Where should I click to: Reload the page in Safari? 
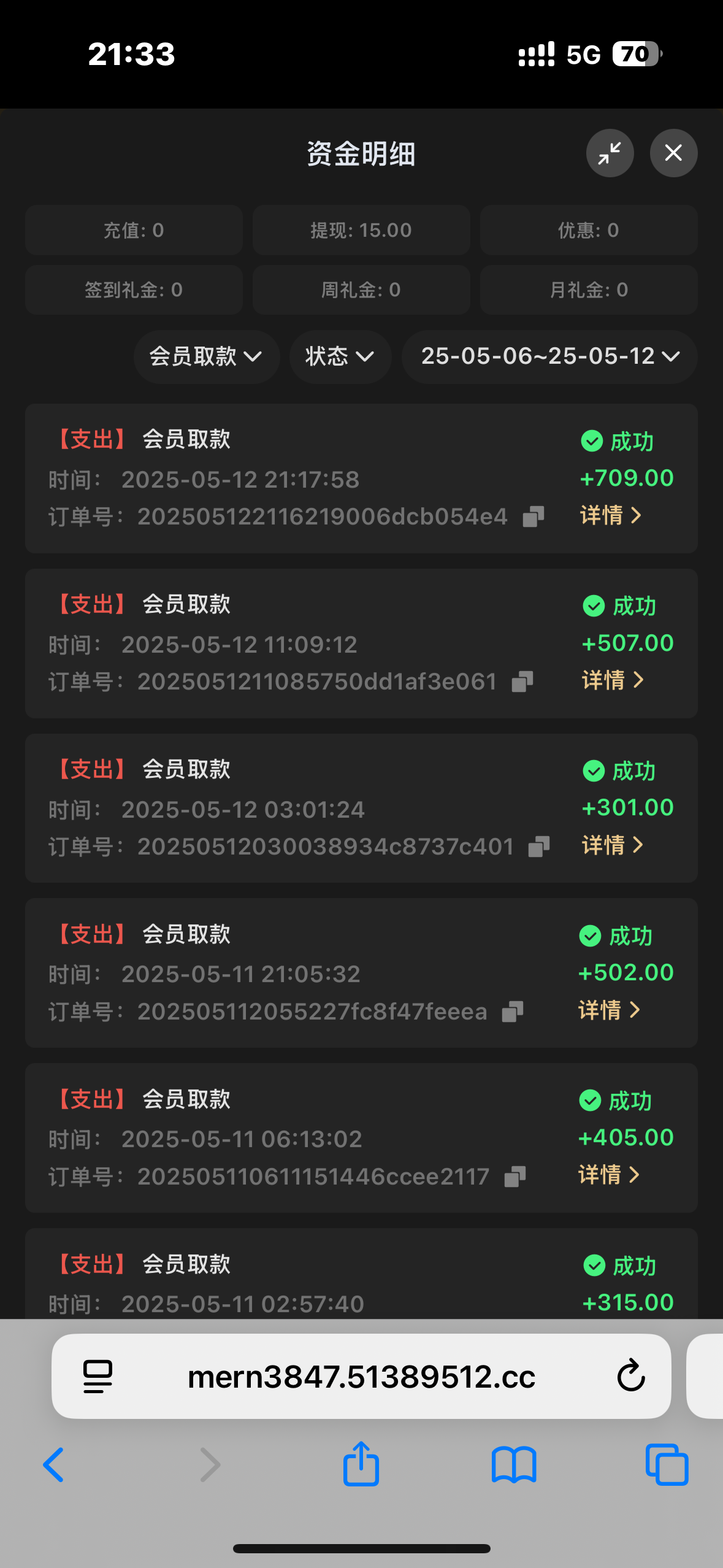point(631,1376)
